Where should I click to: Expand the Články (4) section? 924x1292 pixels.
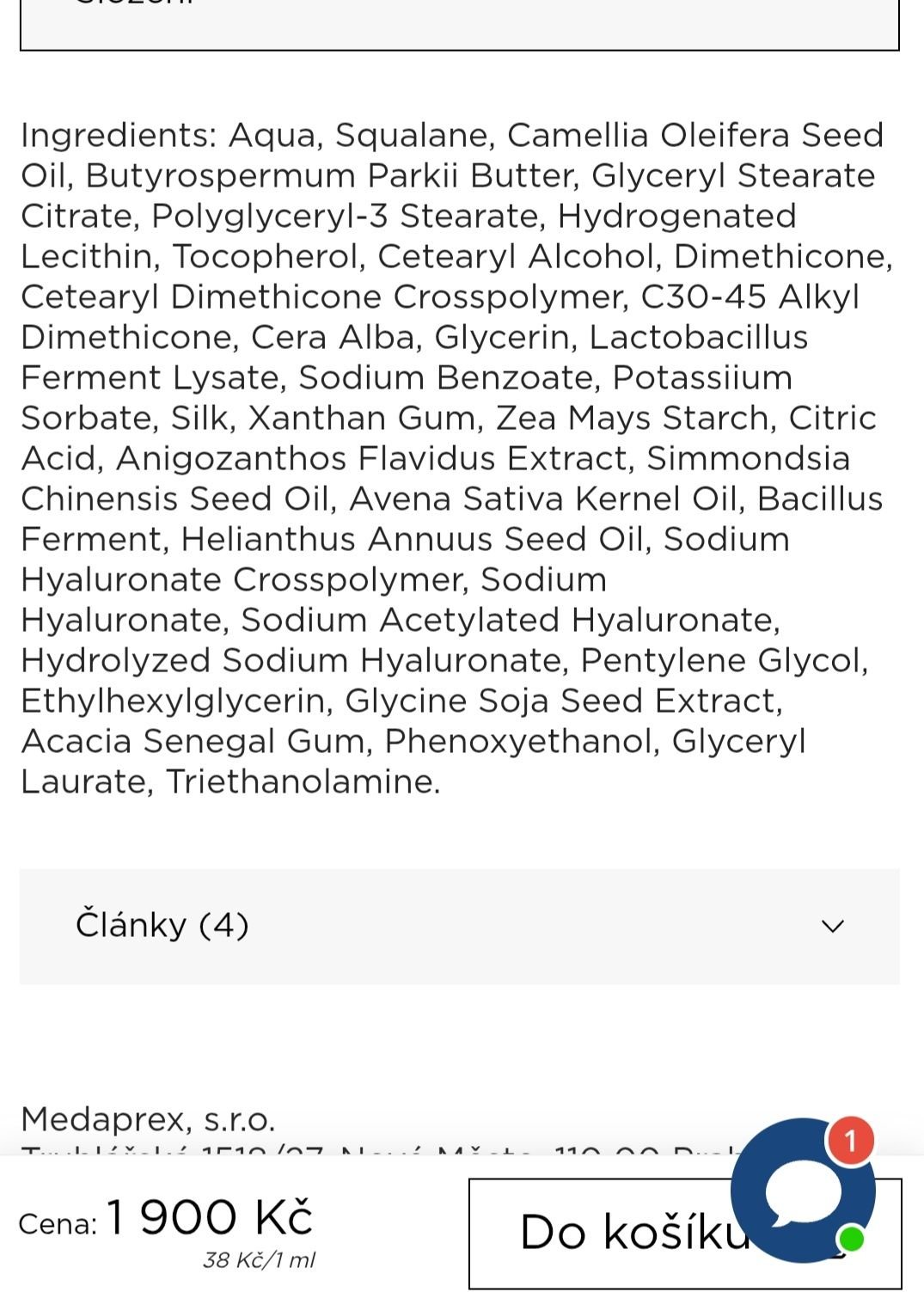(x=459, y=926)
